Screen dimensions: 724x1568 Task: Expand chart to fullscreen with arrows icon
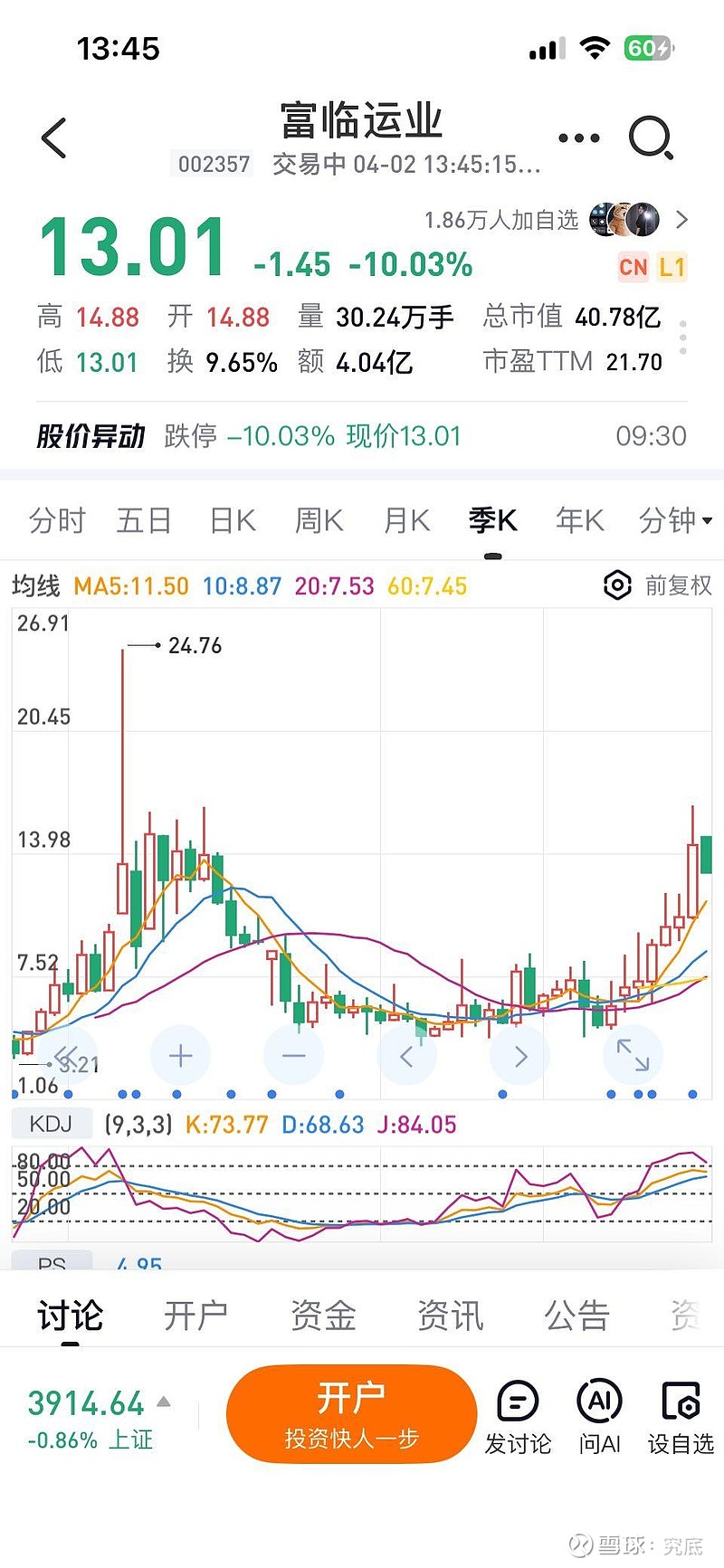pos(632,1055)
